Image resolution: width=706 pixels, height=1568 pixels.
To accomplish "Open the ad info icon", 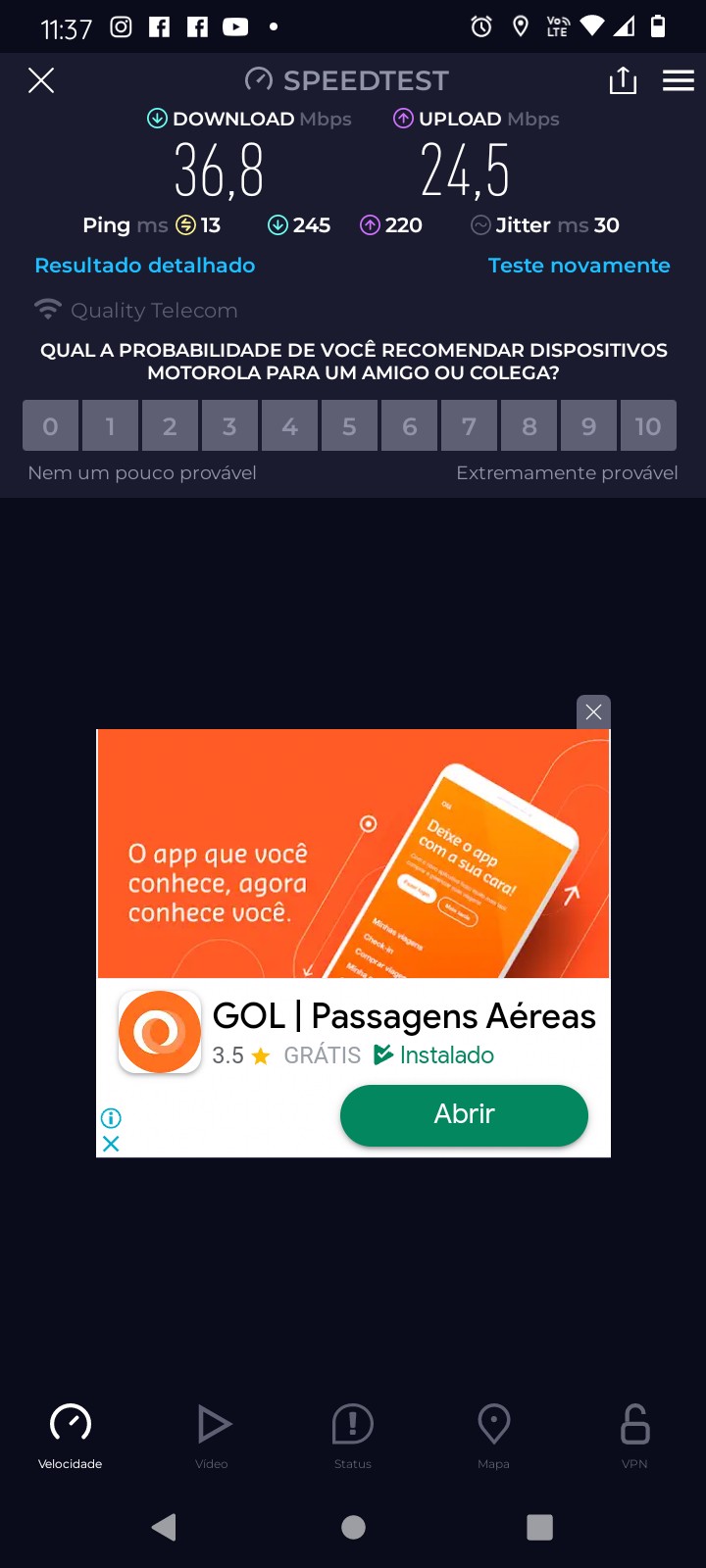I will click(112, 1117).
